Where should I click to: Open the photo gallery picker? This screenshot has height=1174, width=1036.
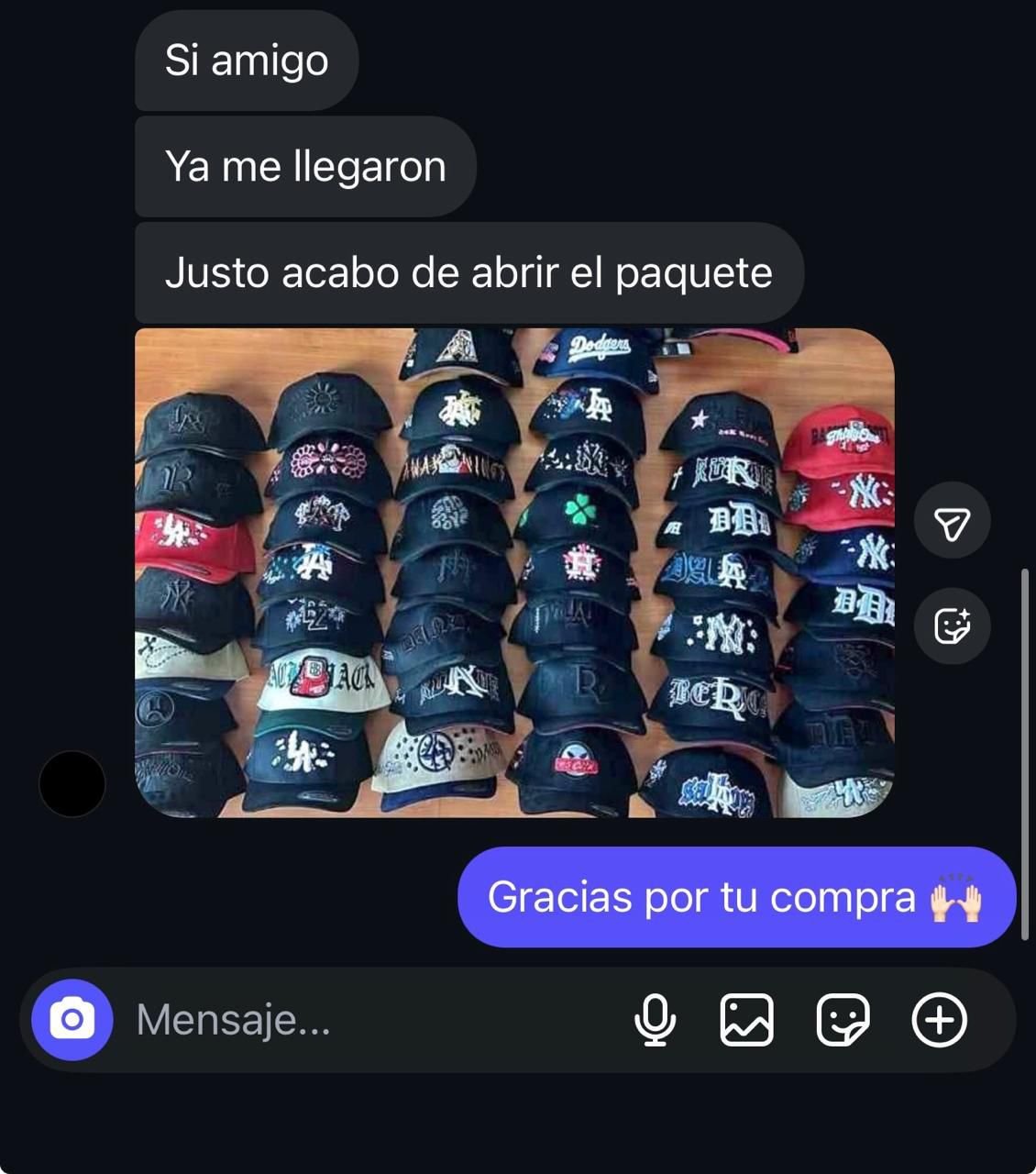click(x=747, y=1020)
